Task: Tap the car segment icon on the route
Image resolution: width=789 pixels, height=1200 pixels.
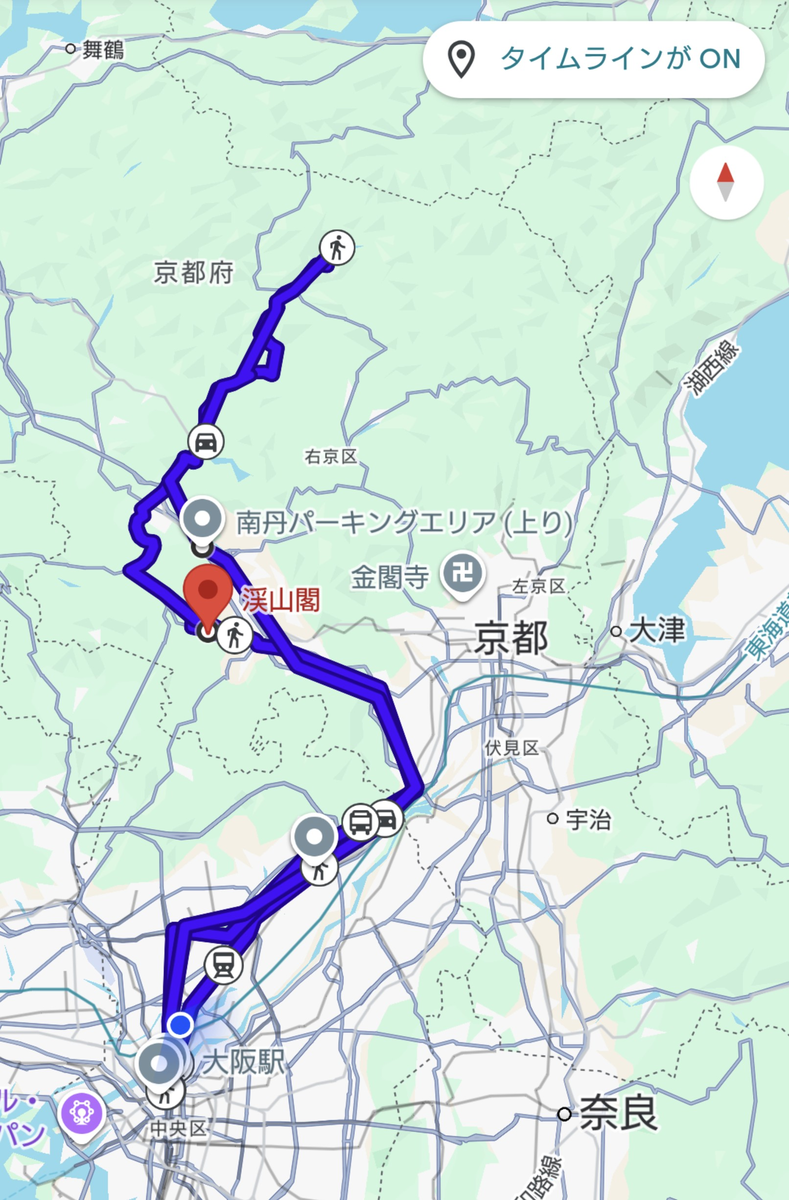Action: (x=205, y=440)
